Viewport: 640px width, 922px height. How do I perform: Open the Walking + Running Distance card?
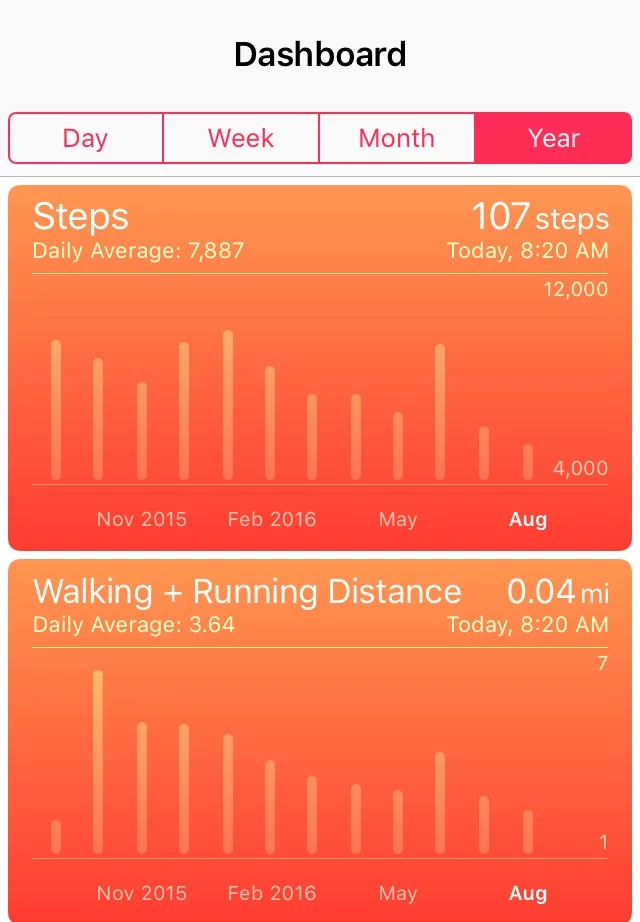coord(320,740)
